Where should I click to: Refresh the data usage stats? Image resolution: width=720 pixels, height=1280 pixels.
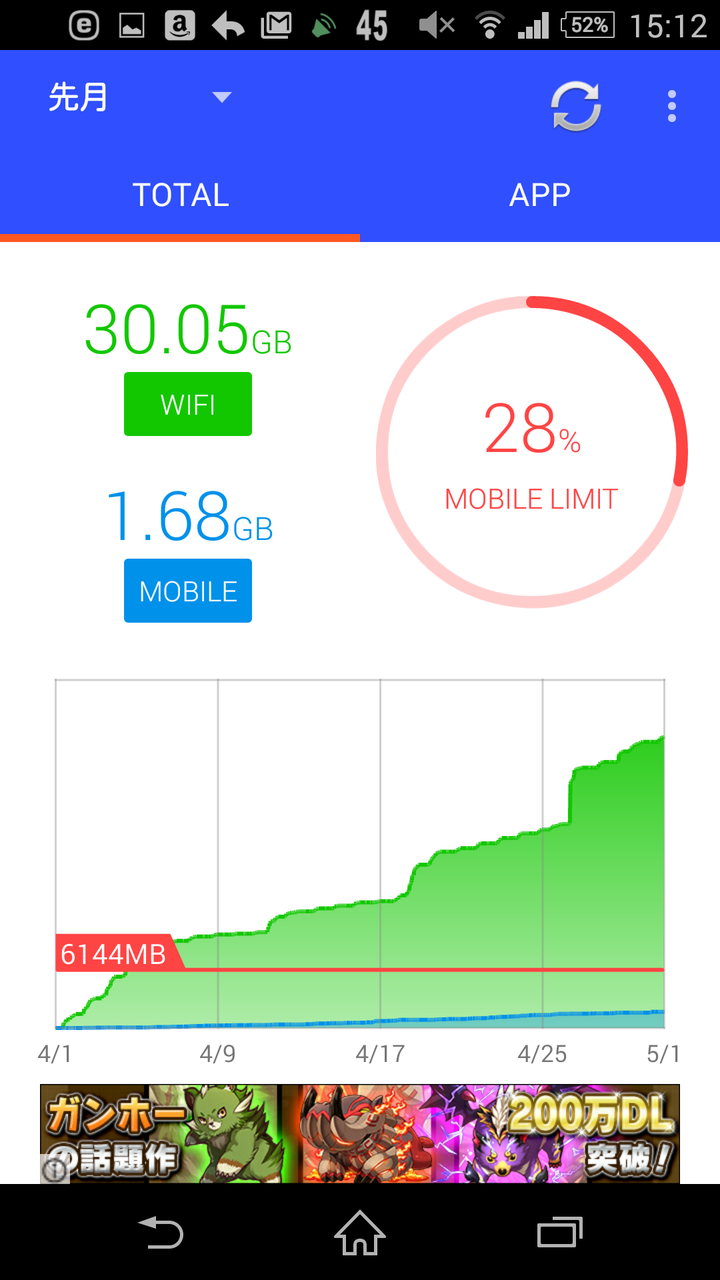(576, 105)
